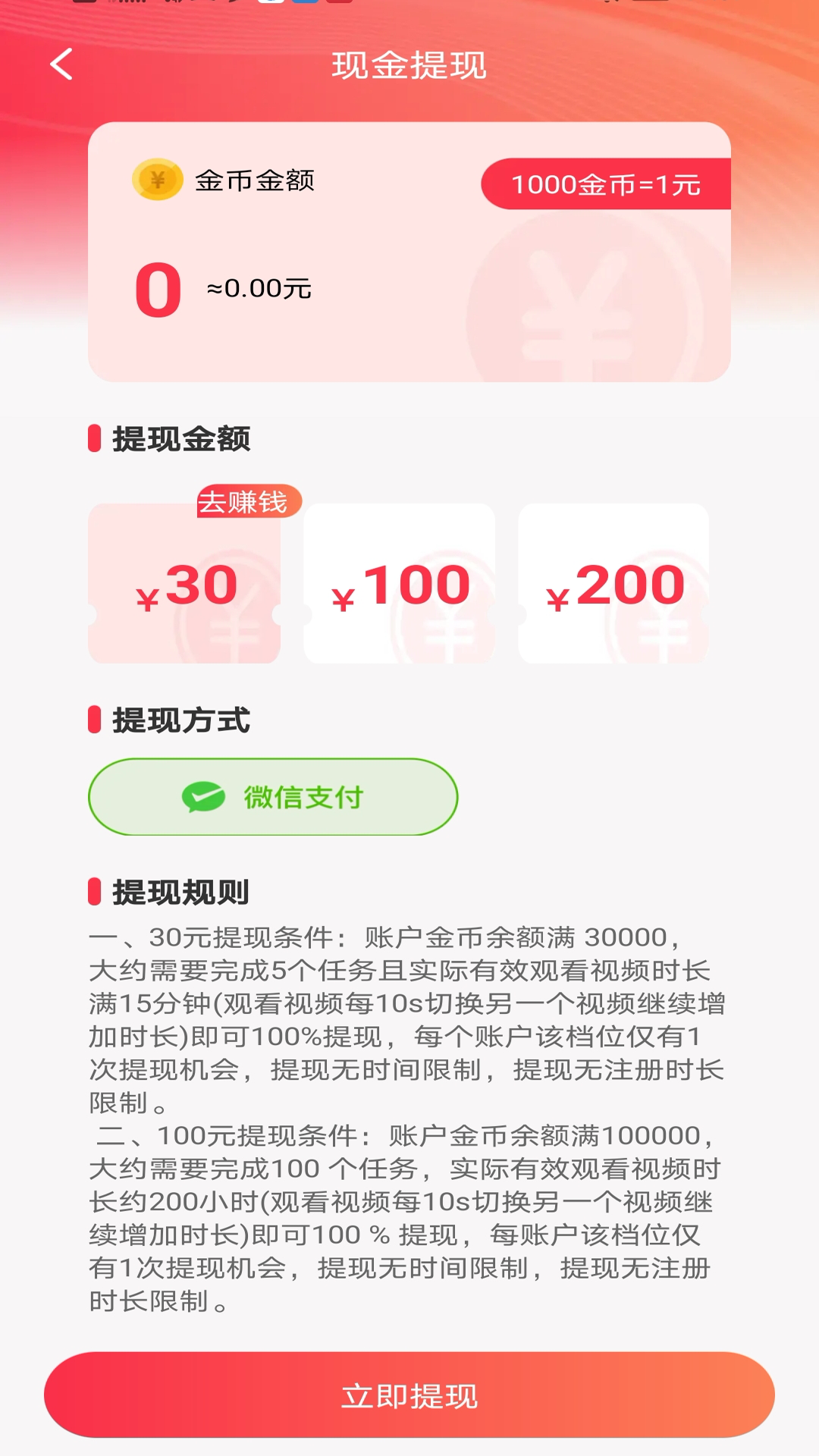Screen dimensions: 819x1456
Task: Select 微信支付 as the withdrawal method
Action: [x=273, y=797]
